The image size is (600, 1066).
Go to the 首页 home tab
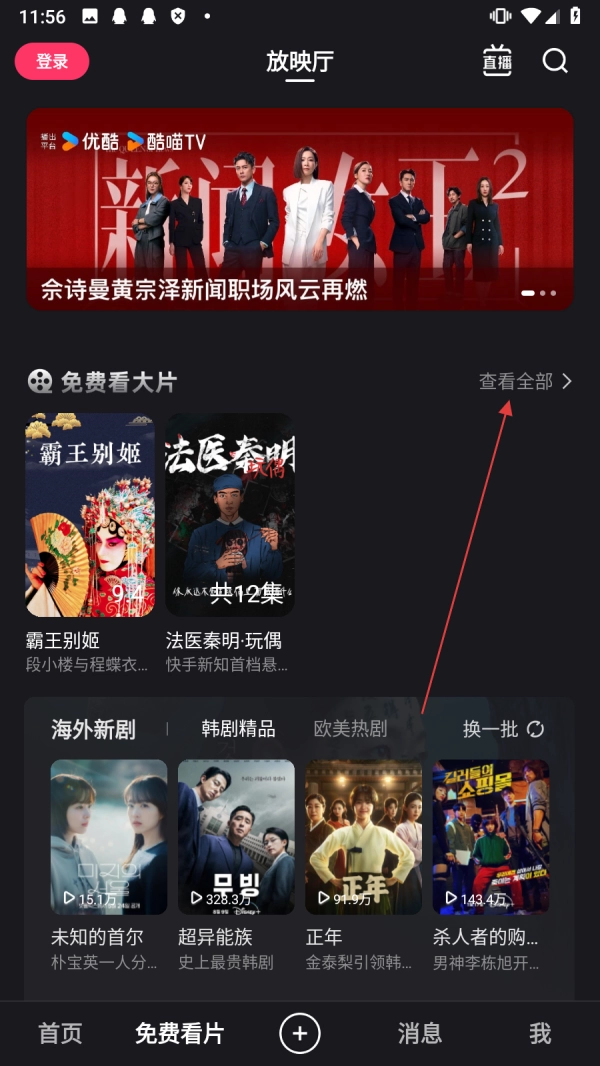pos(60,1033)
